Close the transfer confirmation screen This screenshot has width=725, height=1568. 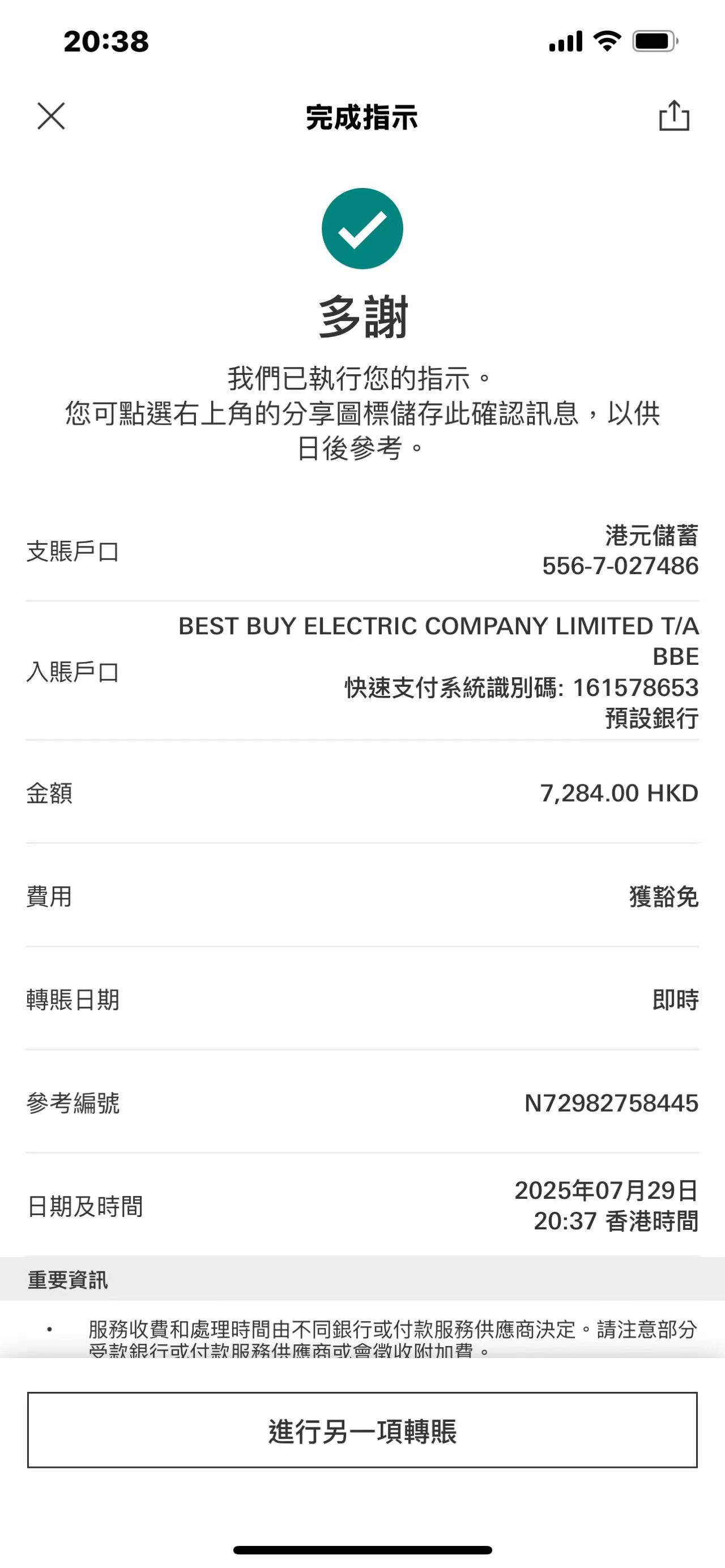[51, 116]
